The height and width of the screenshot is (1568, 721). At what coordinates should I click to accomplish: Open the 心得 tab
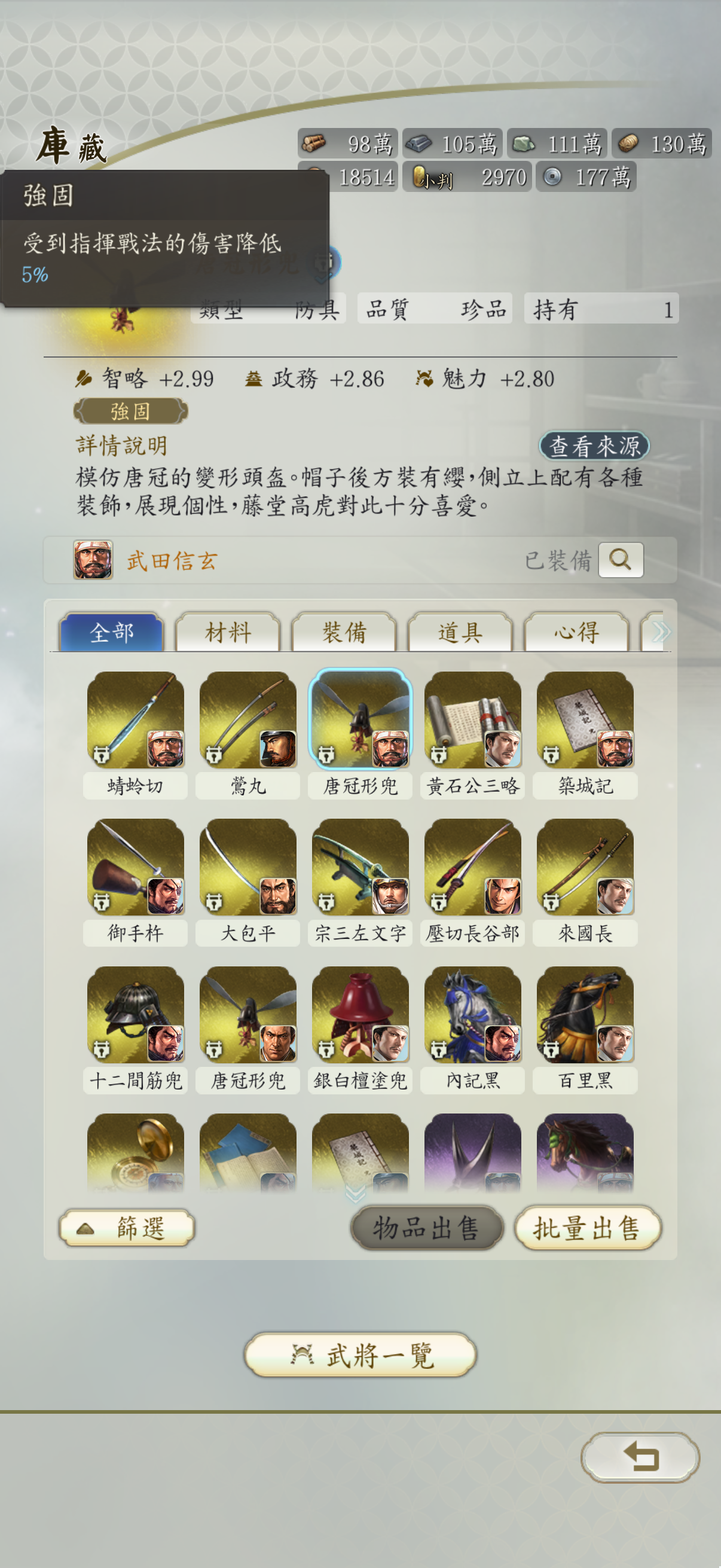[x=577, y=633]
